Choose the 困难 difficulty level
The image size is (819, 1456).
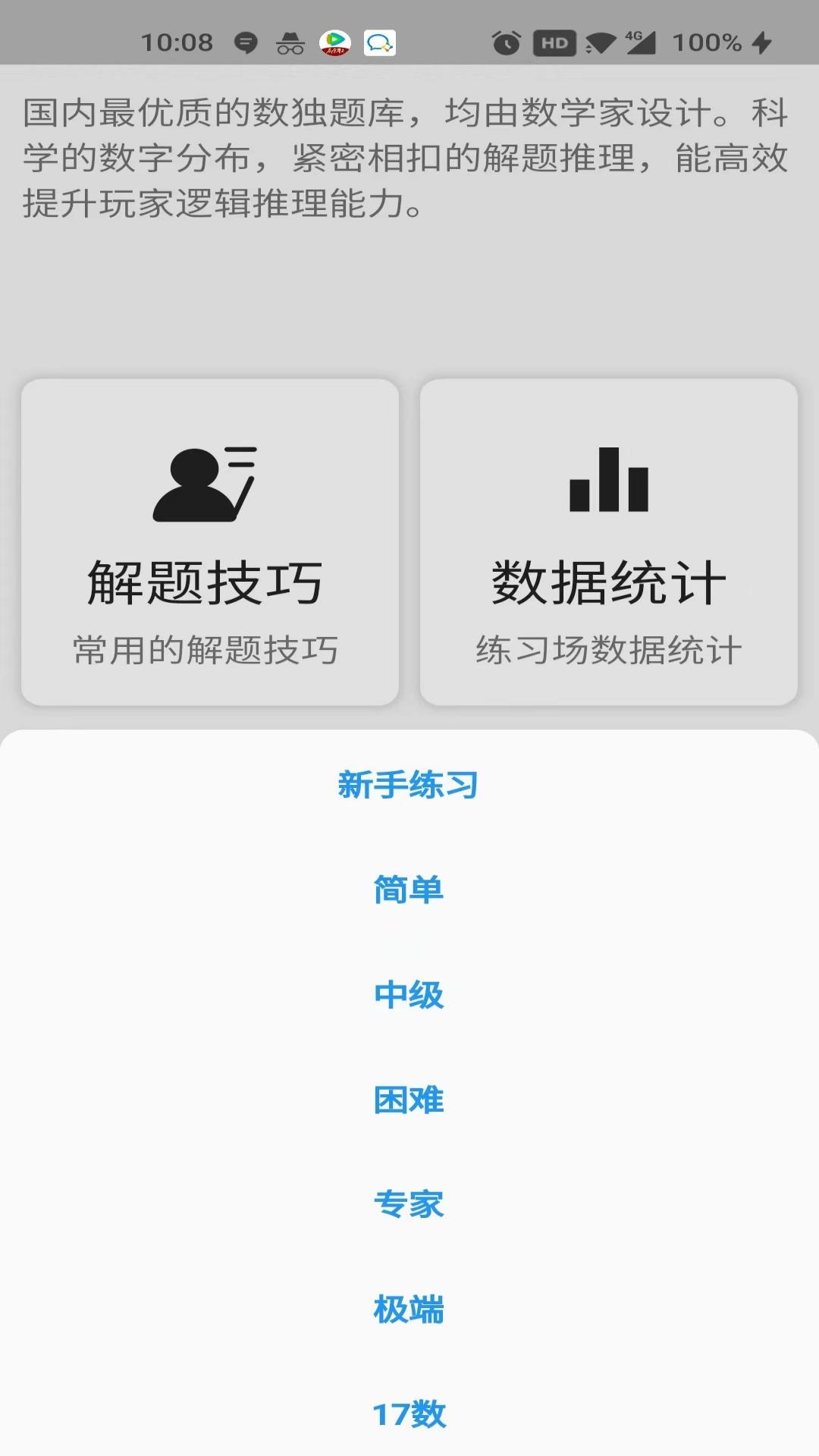click(409, 1100)
